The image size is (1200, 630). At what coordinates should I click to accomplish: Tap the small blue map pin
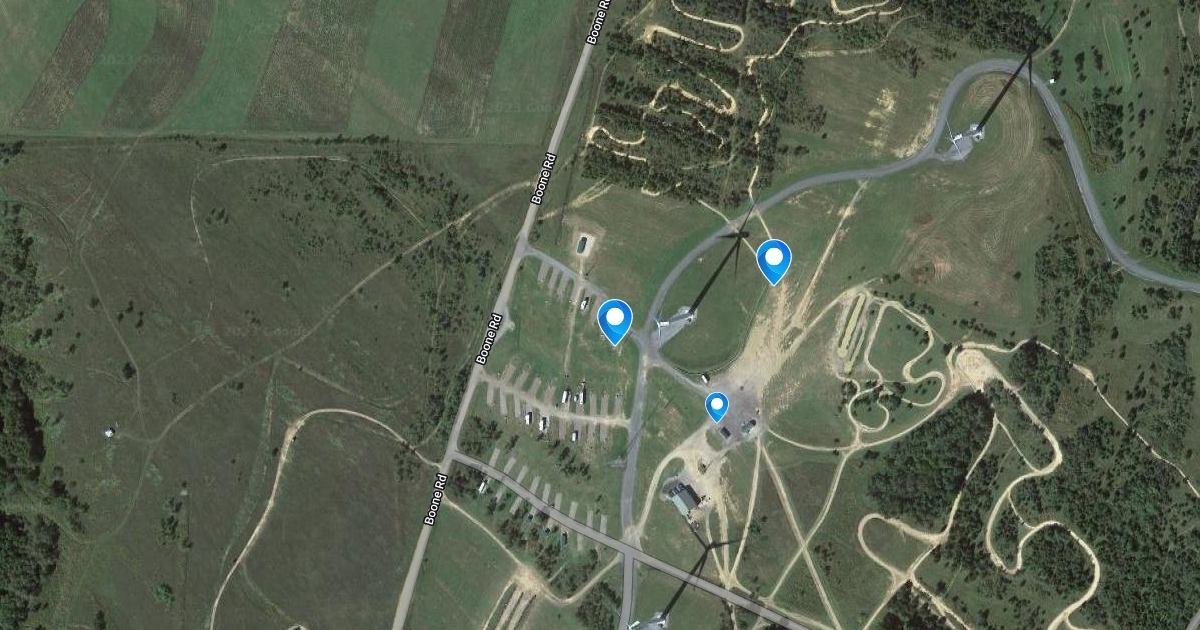[717, 405]
